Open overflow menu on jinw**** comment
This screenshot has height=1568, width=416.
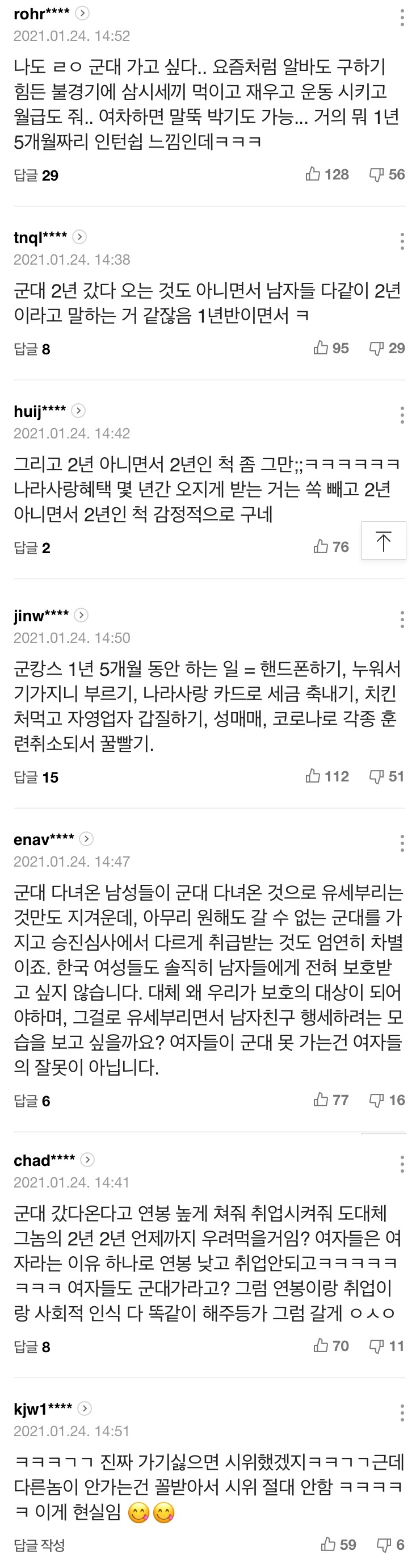pos(402,620)
